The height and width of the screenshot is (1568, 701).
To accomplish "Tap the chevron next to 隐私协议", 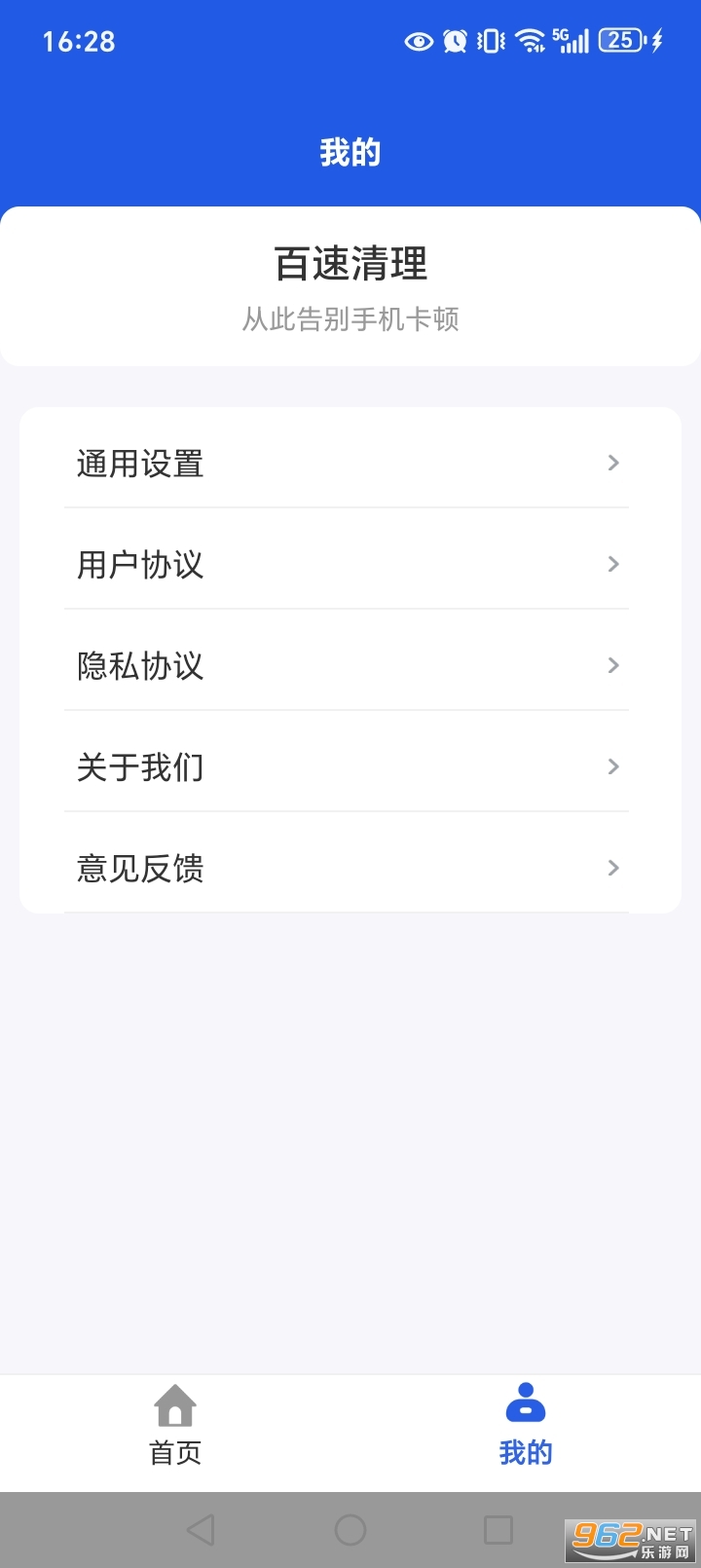I will click(x=613, y=666).
